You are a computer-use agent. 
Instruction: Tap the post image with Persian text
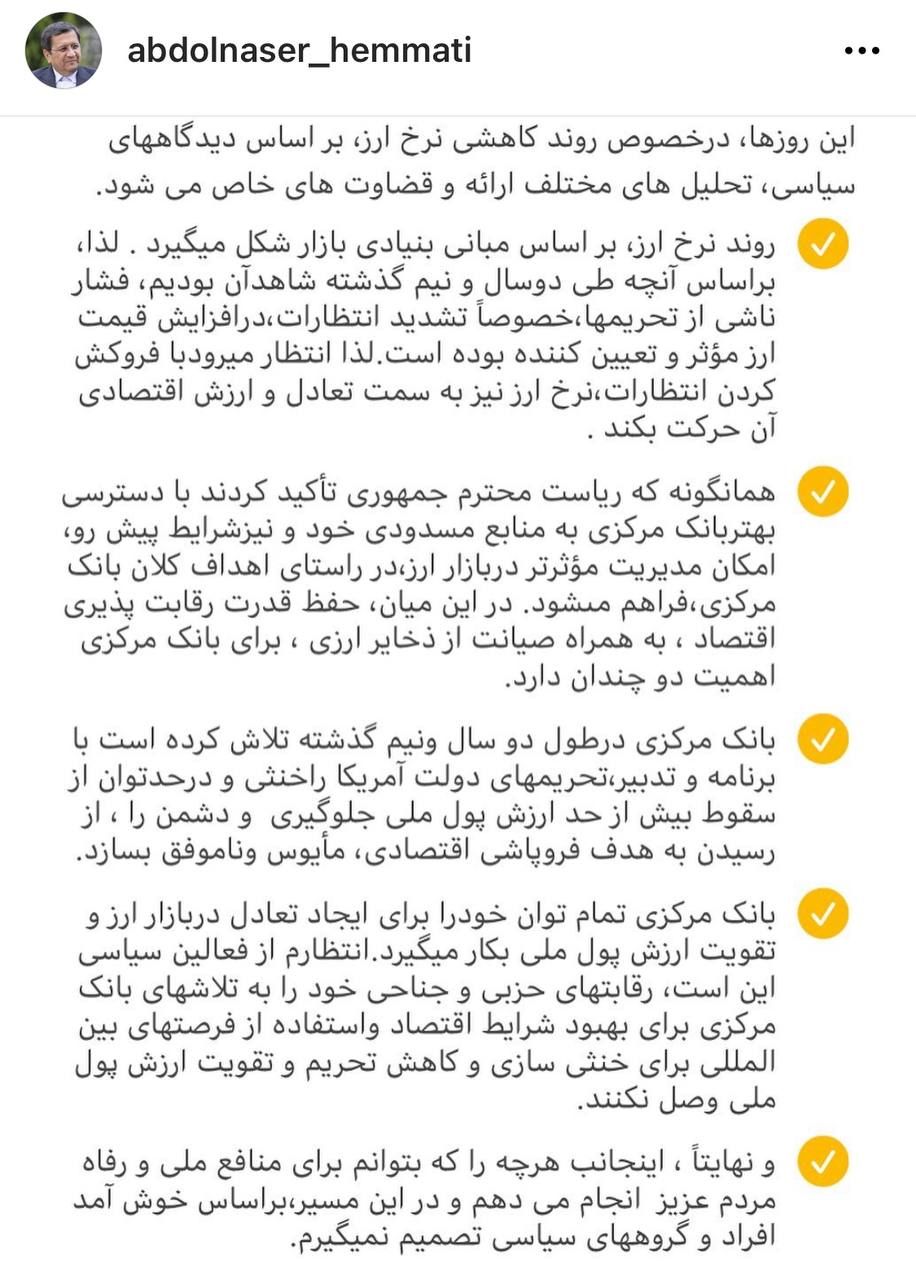458,690
